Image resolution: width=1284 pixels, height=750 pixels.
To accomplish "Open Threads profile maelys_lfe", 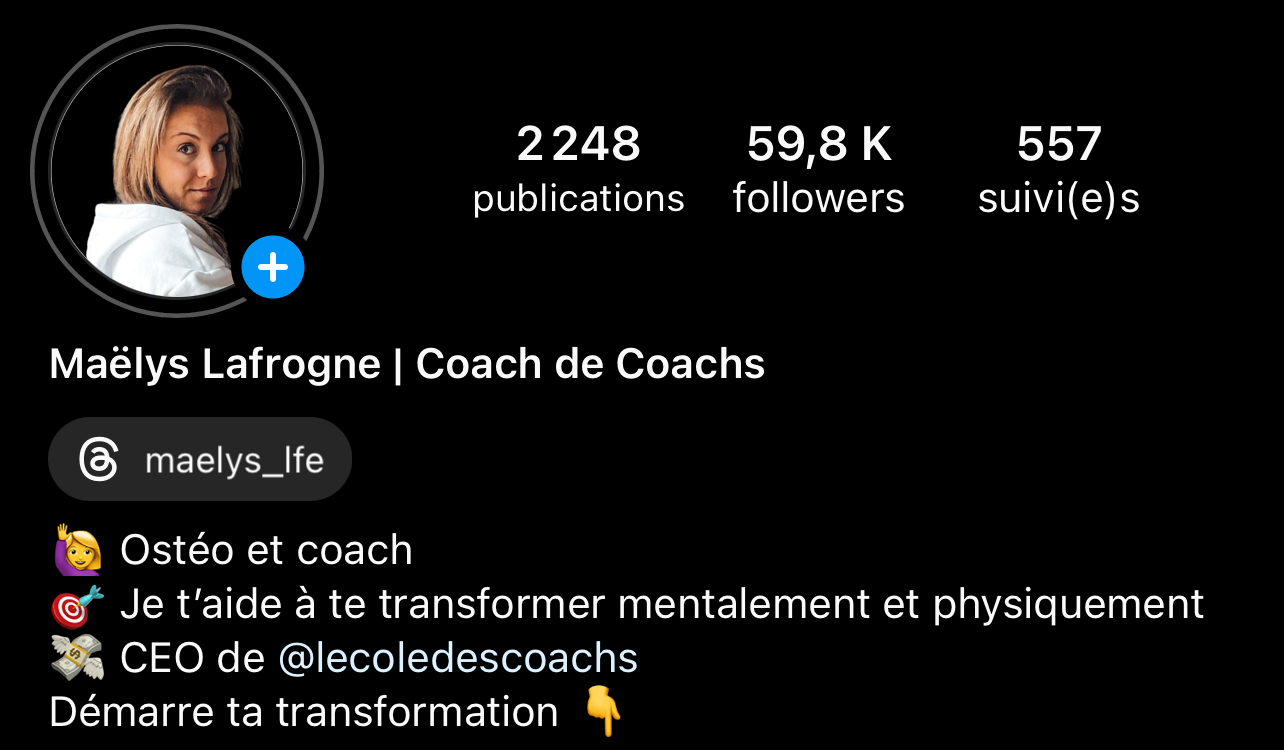I will point(200,460).
